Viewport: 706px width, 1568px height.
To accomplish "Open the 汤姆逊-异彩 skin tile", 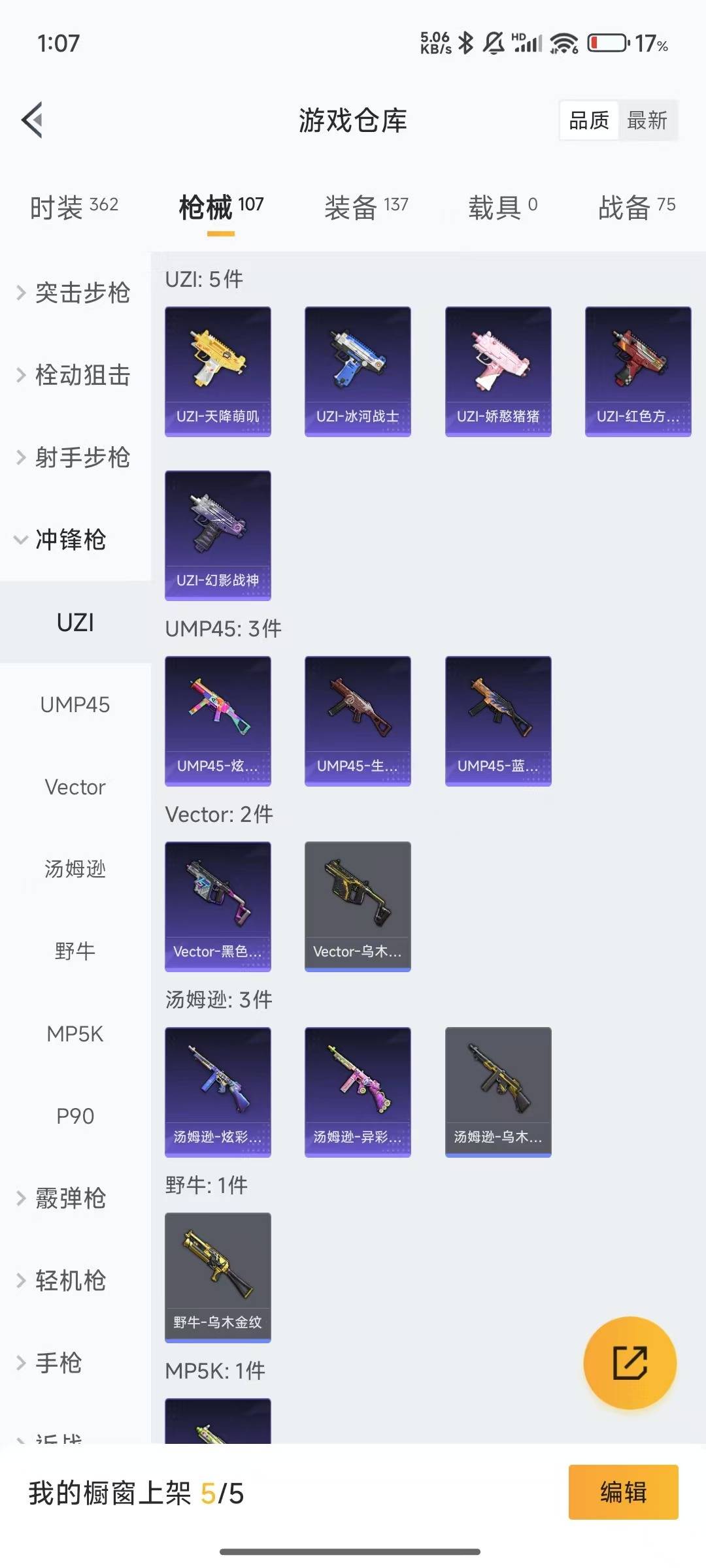I will [358, 1092].
